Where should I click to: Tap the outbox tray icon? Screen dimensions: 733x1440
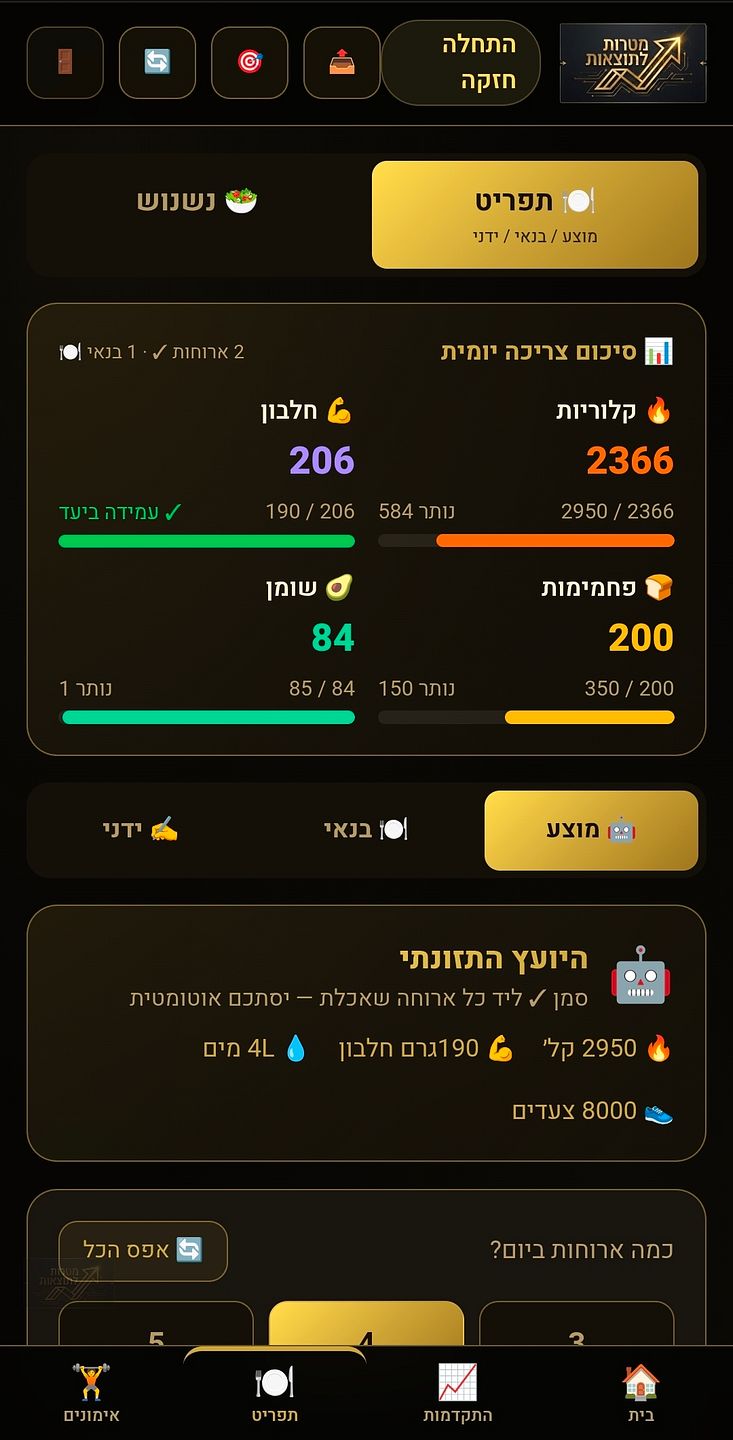pos(342,63)
